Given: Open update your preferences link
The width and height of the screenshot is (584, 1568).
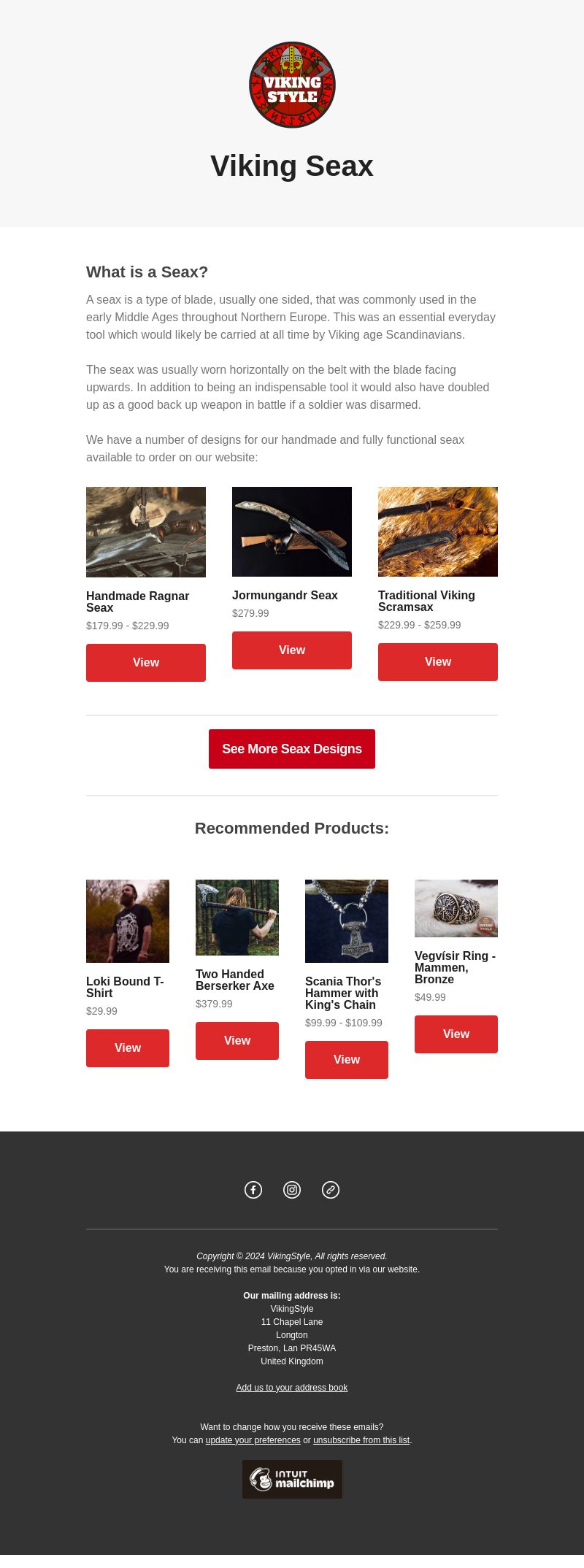Looking at the screenshot, I should [x=253, y=1440].
